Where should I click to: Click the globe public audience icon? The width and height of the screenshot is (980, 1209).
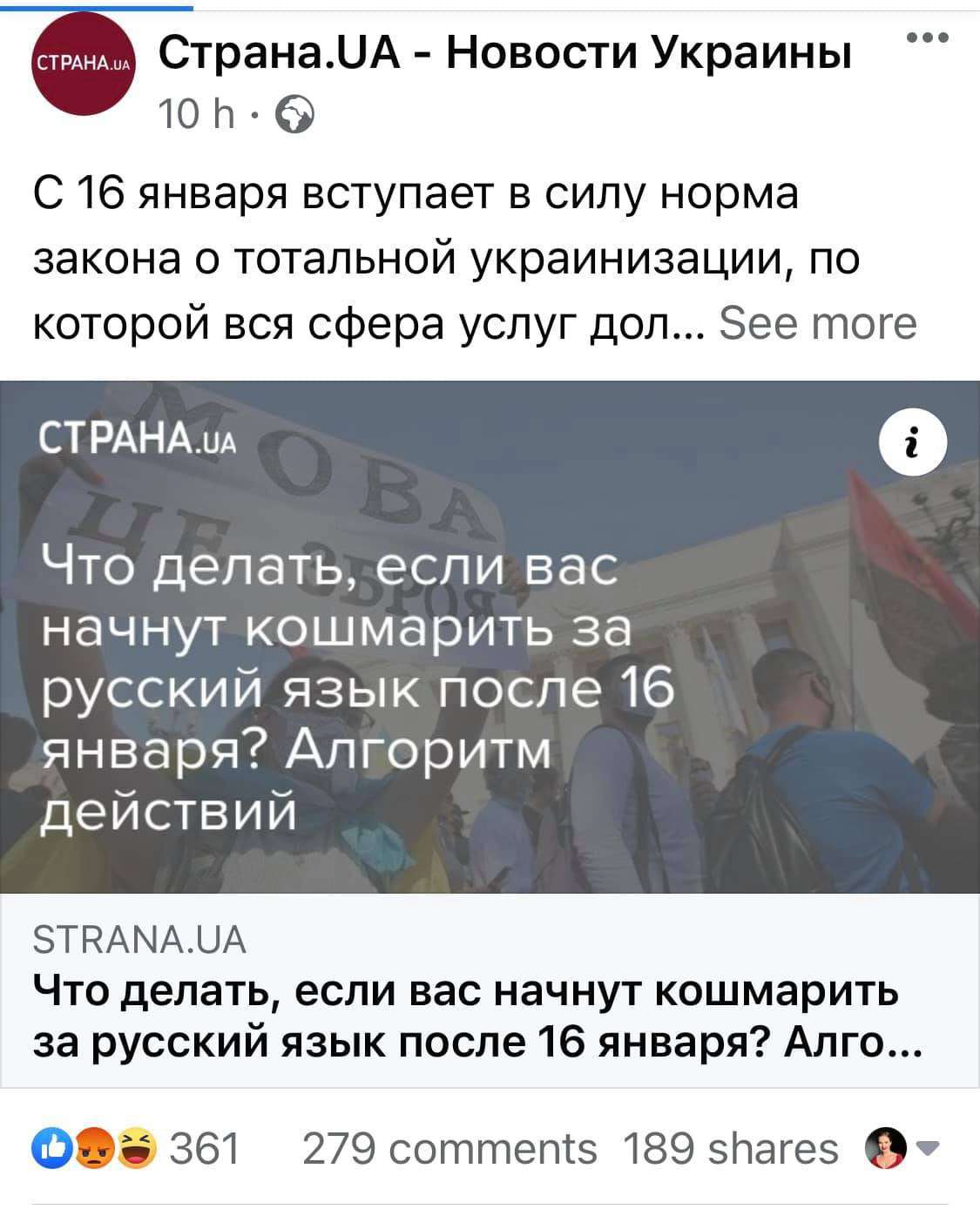point(295,113)
